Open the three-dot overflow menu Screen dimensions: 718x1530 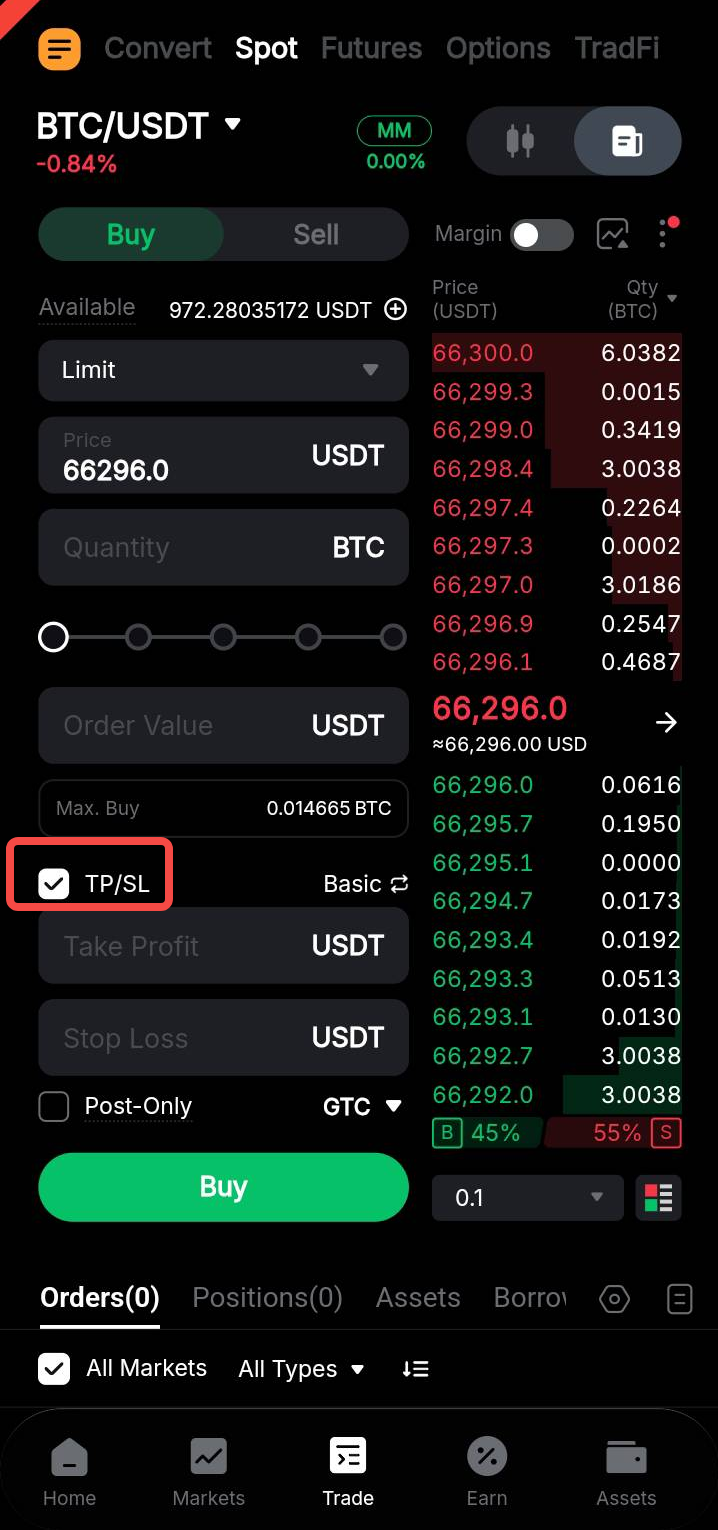pyautogui.click(x=664, y=234)
